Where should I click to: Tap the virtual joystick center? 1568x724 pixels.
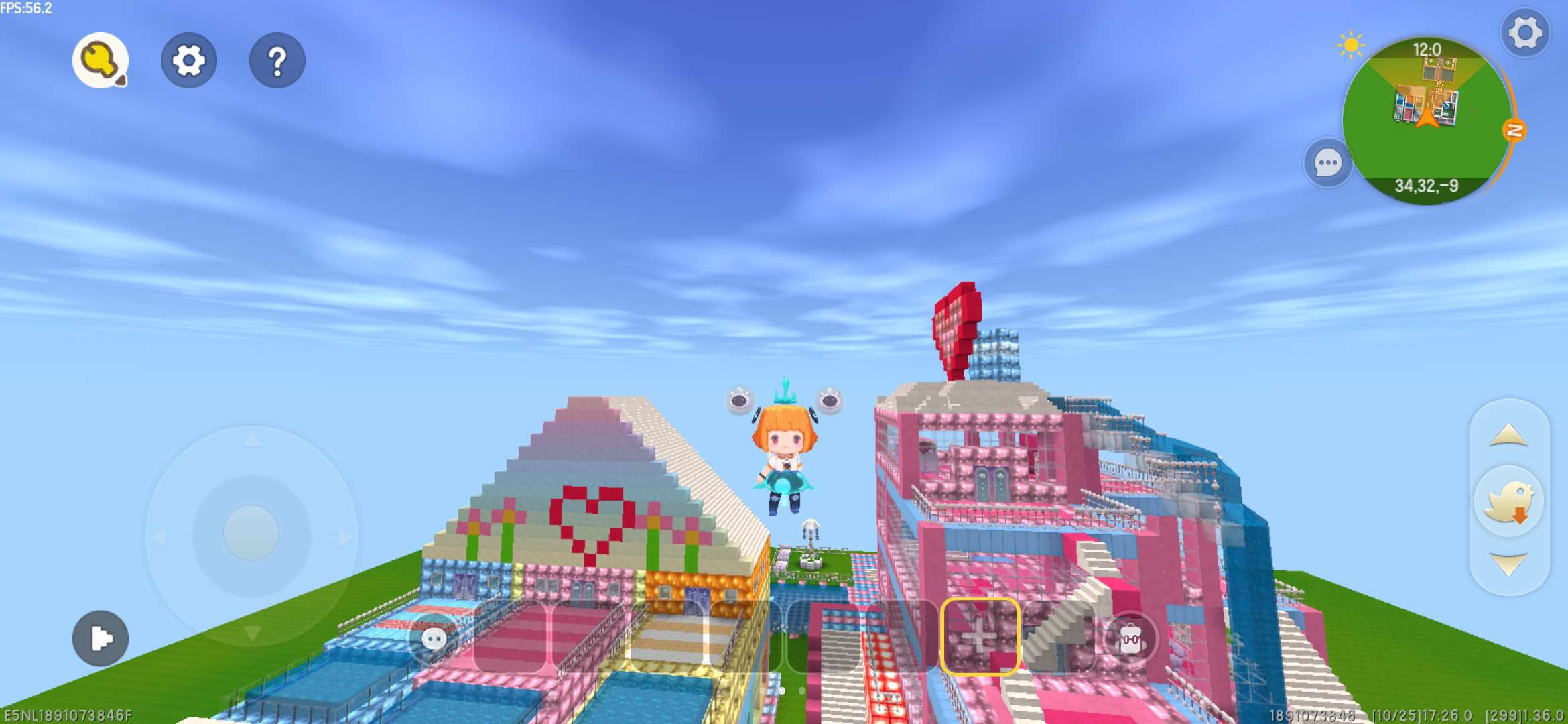[251, 533]
